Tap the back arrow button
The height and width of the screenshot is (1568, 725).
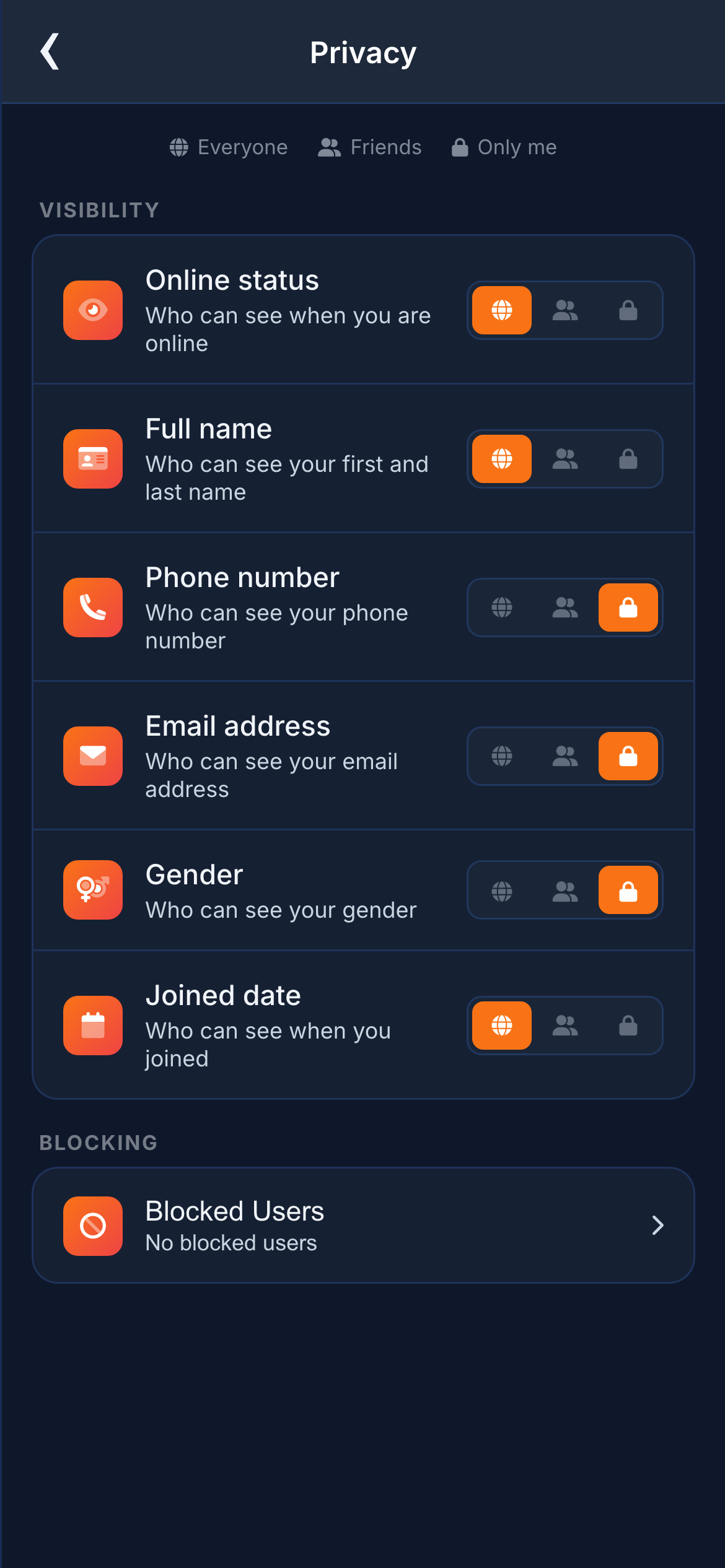click(x=51, y=52)
